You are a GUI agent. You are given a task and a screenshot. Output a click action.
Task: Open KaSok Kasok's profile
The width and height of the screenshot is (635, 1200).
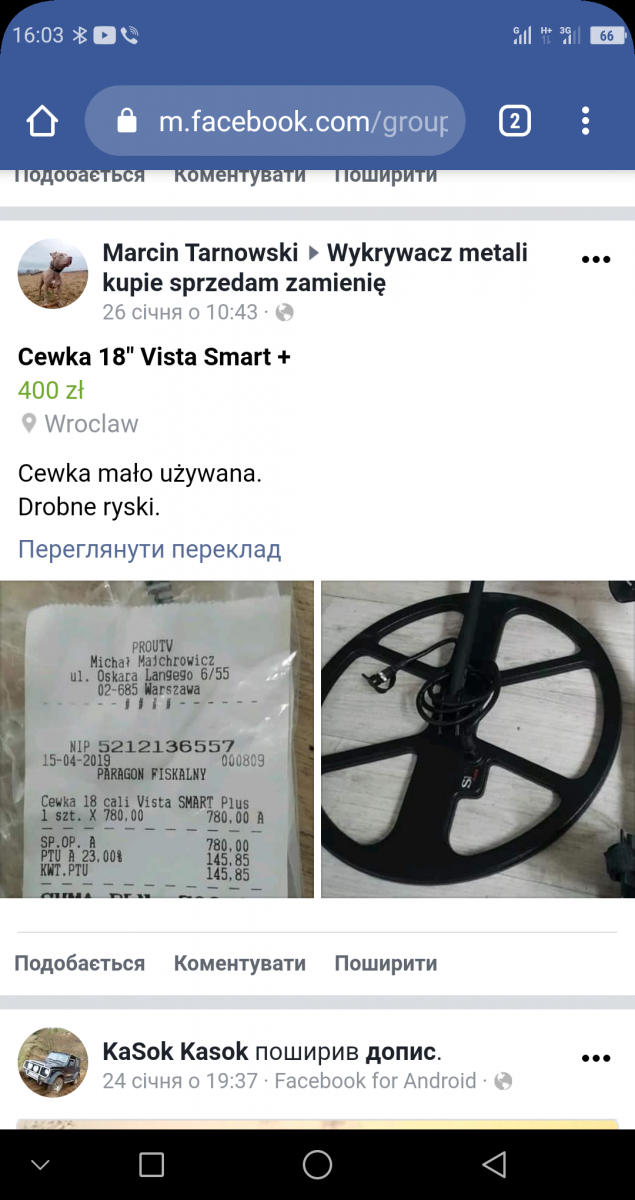(175, 1051)
